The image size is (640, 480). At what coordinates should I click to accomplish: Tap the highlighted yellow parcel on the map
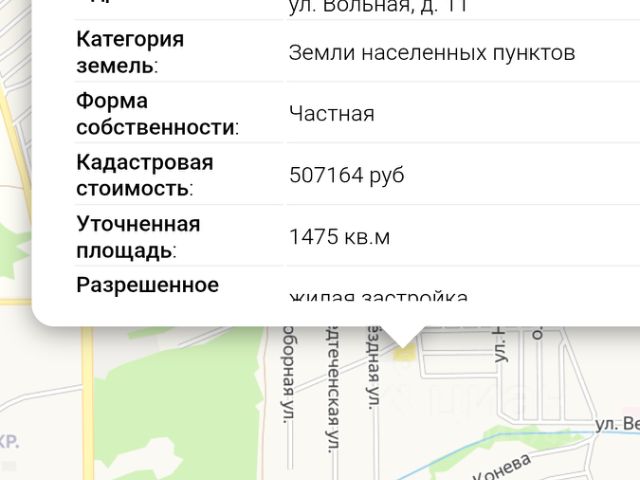click(x=404, y=352)
